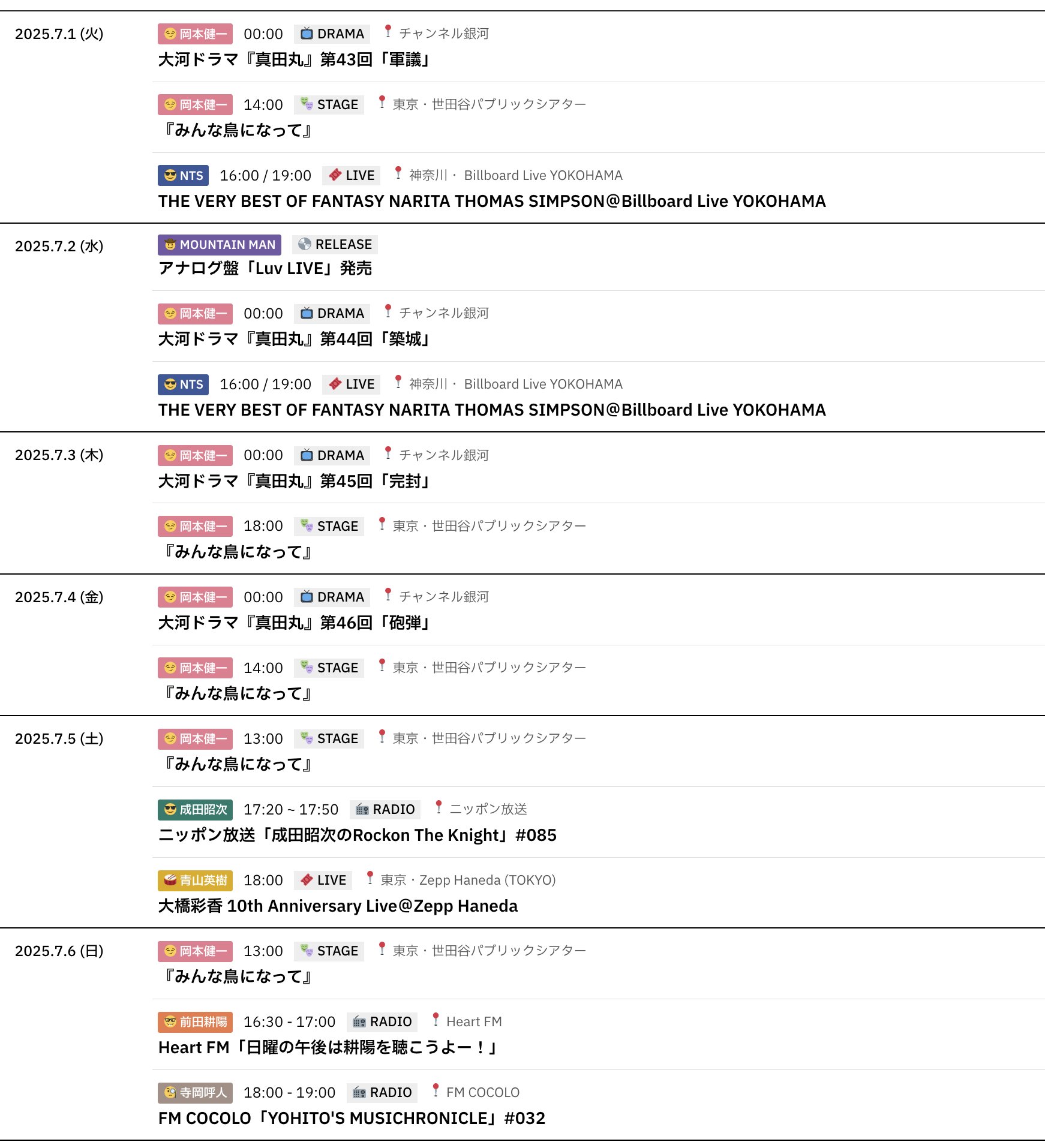Tap the 前田耕陽 artist tag
This screenshot has height=1148, width=1045.
point(196,1022)
